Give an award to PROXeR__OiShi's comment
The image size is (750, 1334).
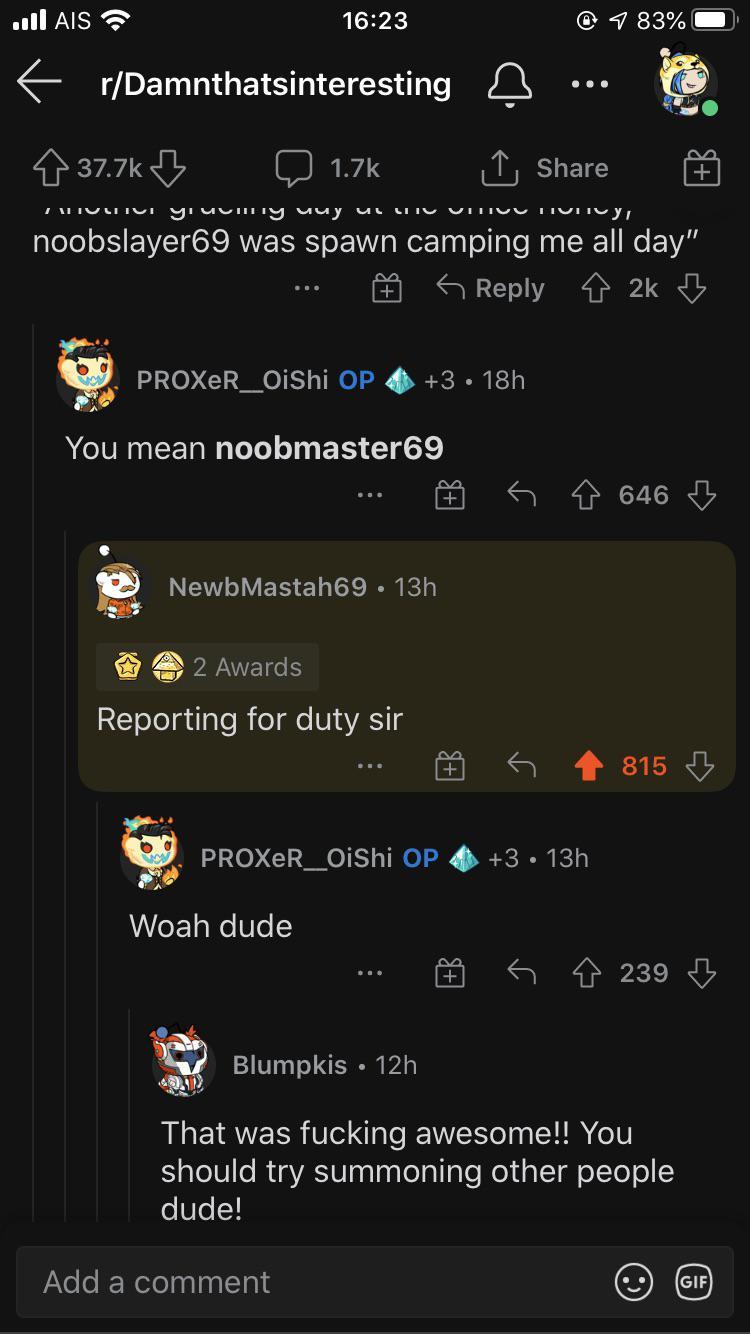tap(450, 494)
